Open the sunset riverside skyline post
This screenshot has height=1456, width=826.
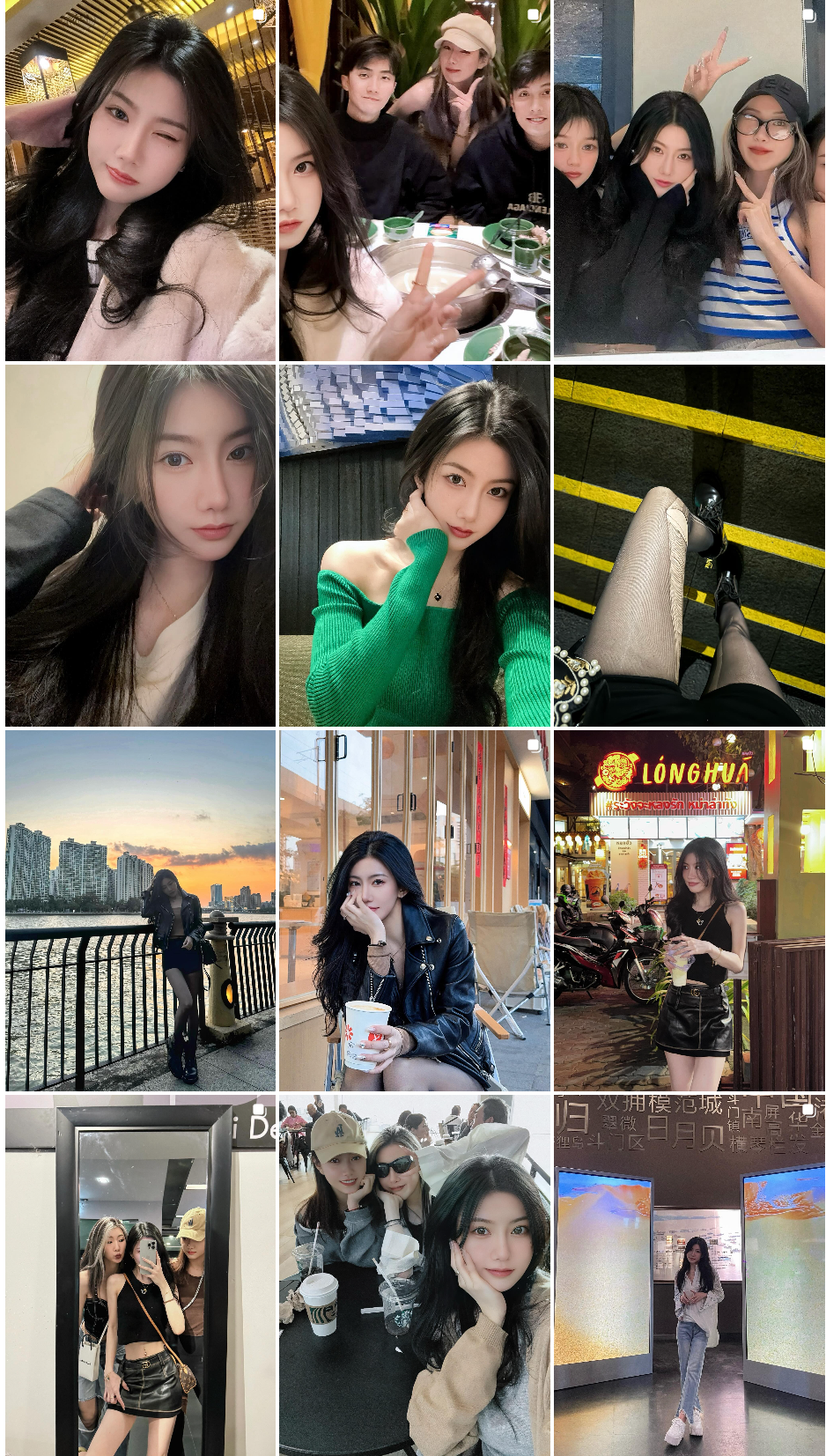(x=140, y=910)
